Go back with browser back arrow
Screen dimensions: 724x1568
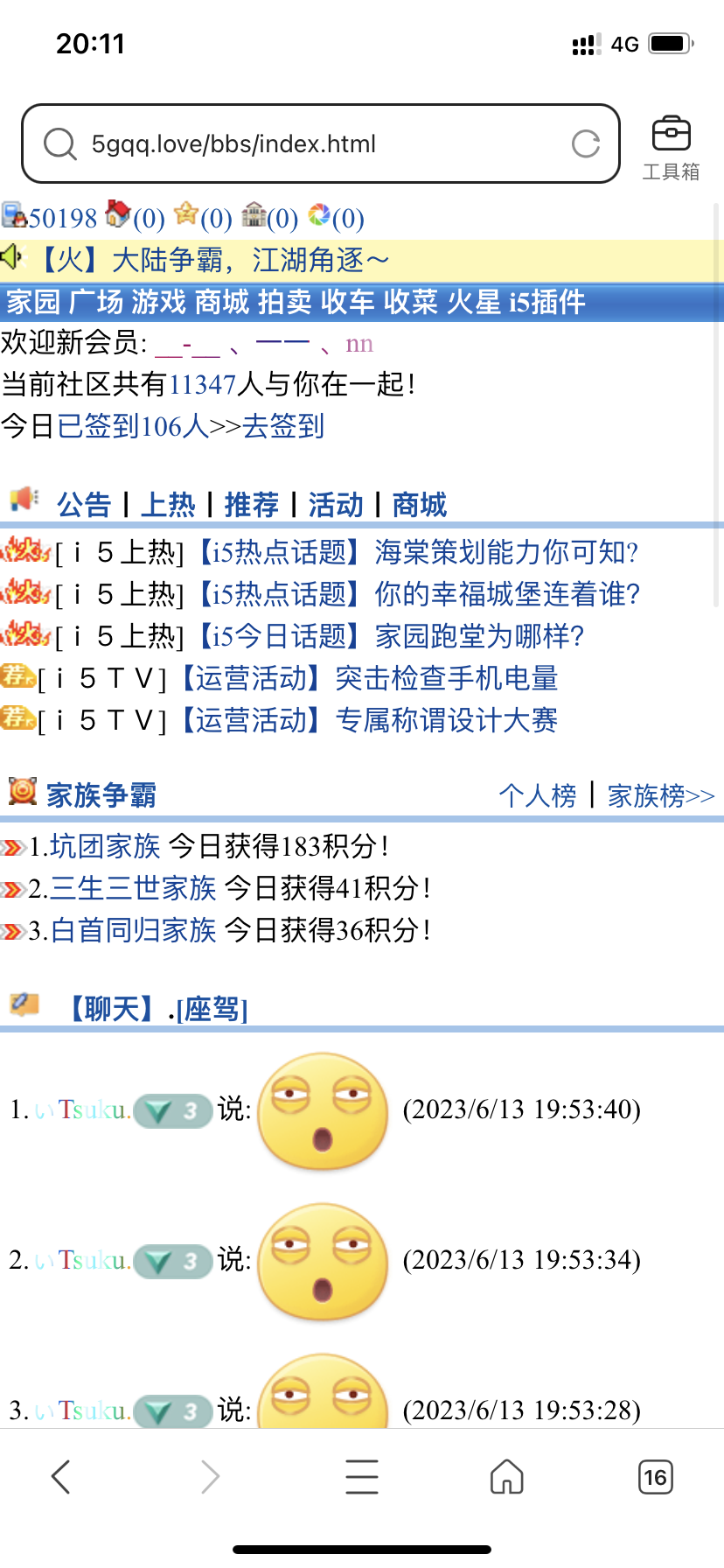tap(60, 1477)
